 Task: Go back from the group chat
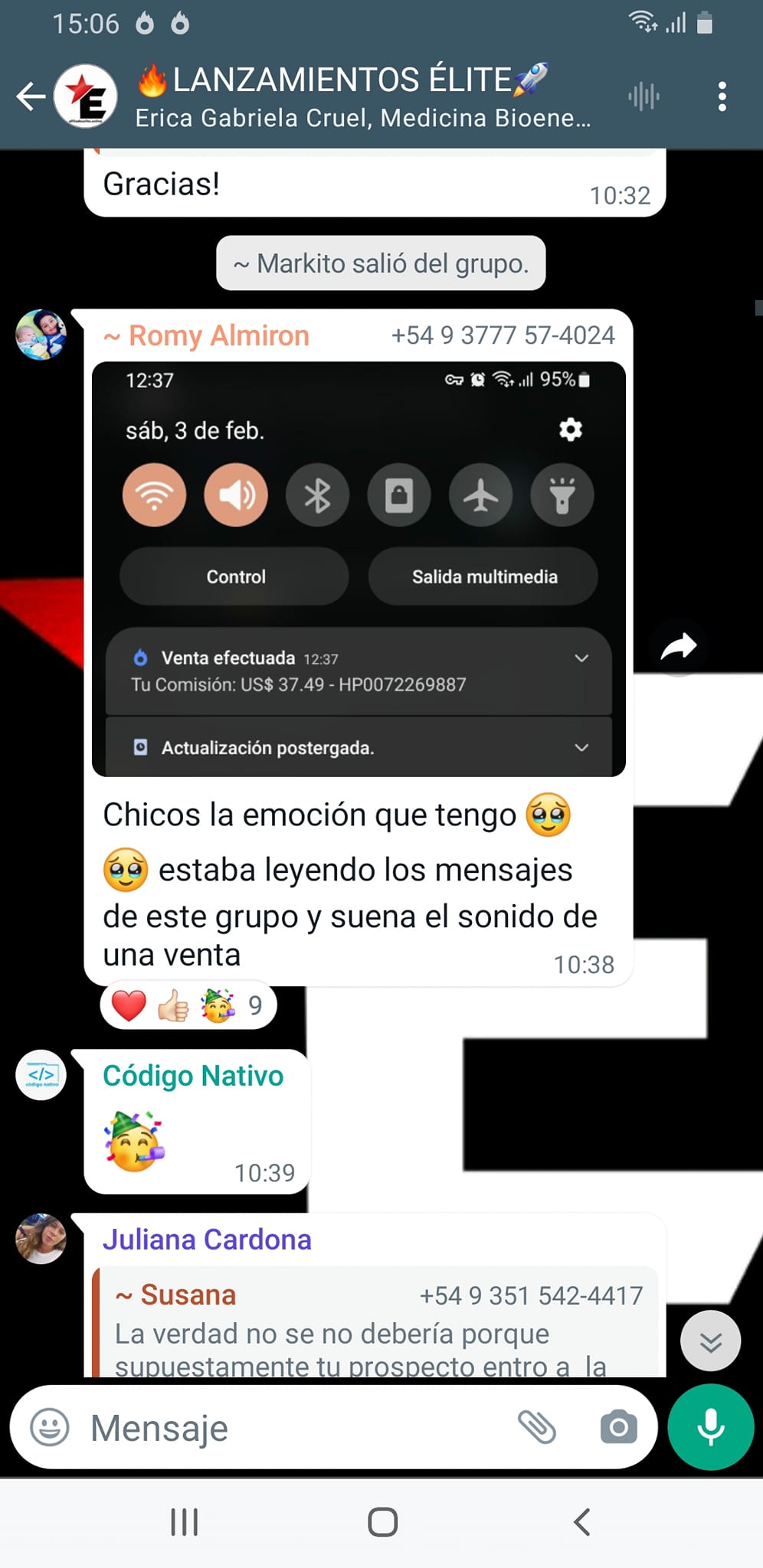[x=31, y=96]
